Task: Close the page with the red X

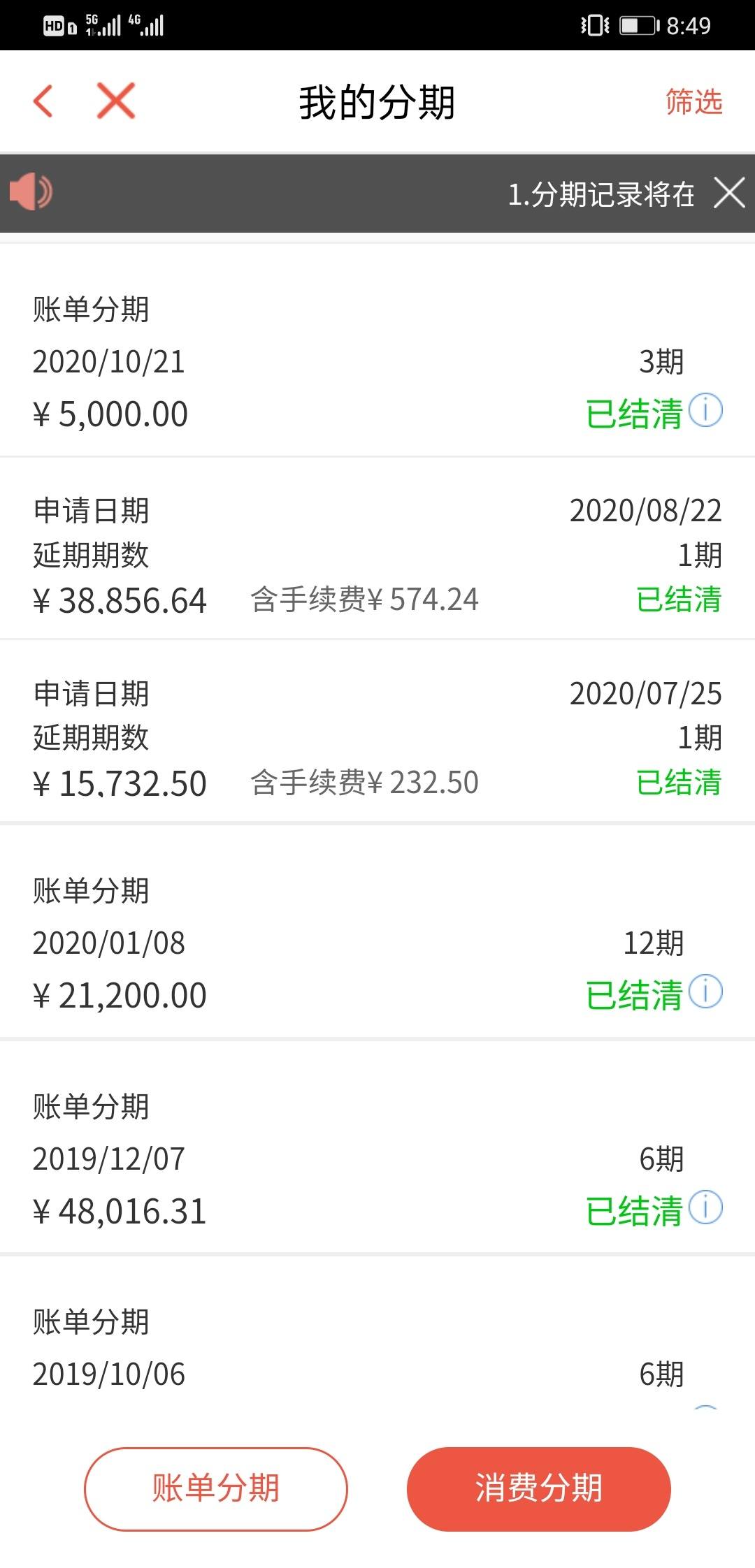Action: (x=116, y=101)
